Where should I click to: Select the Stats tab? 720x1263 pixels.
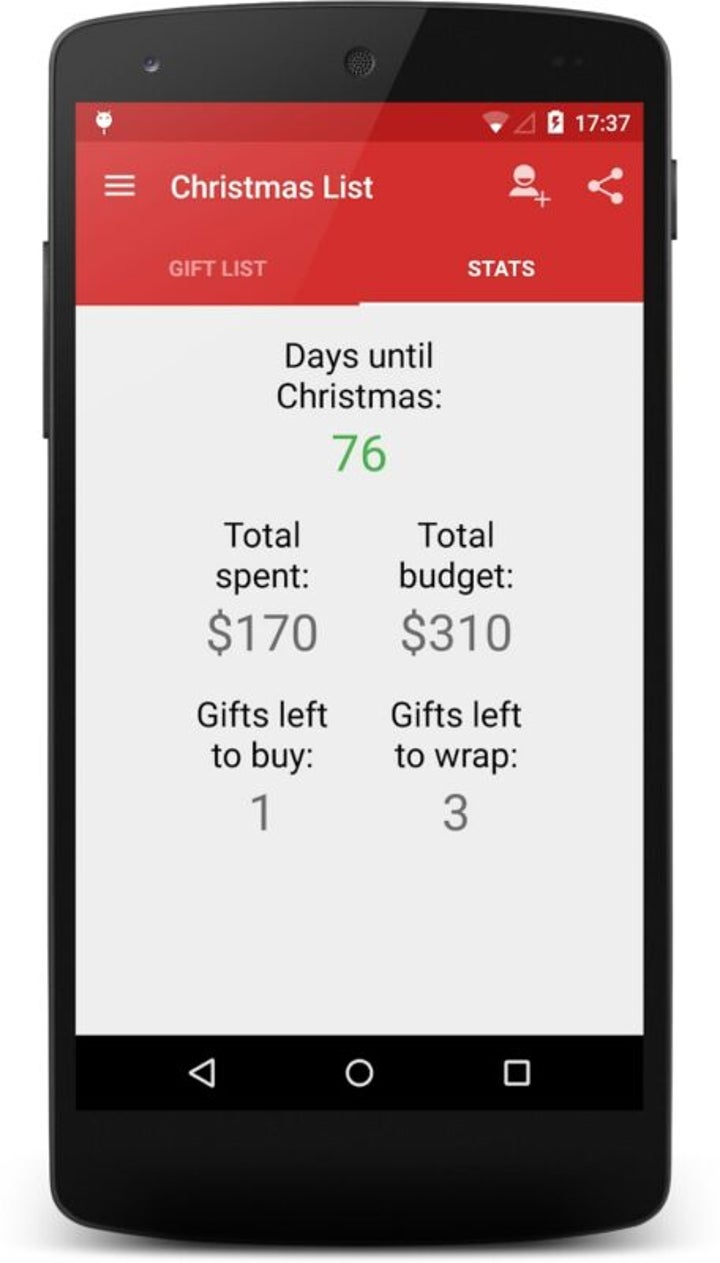500,268
